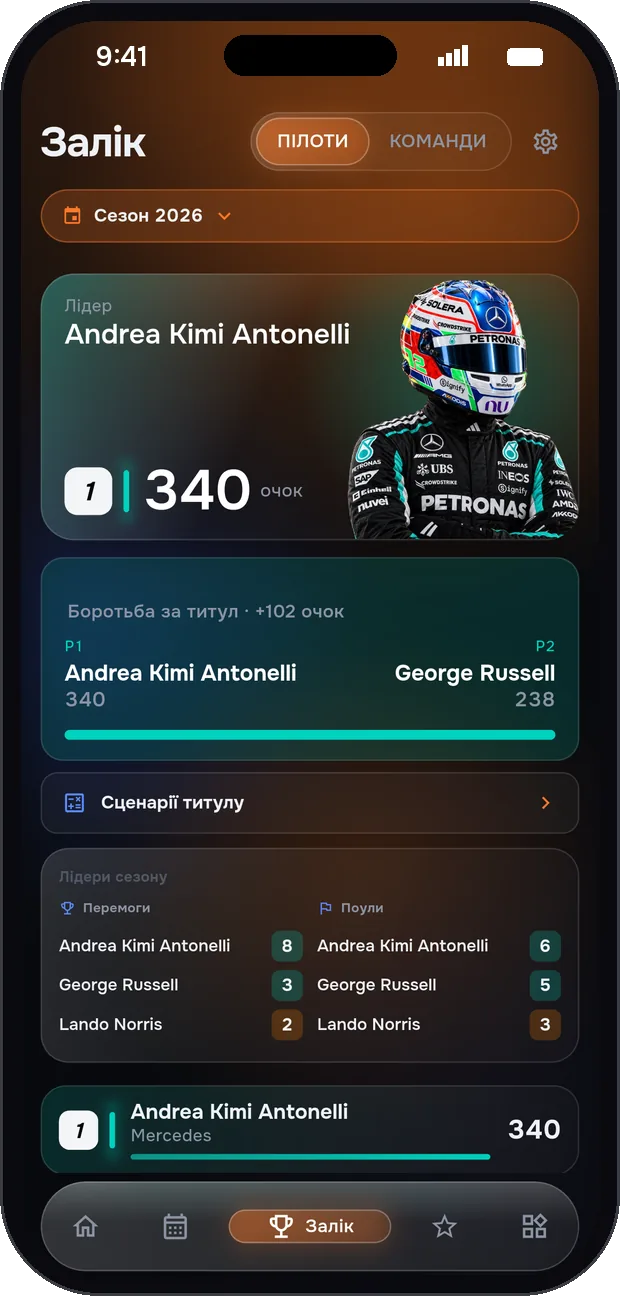Open the leader card for Andrea Kimi Antonelli
The image size is (620, 1296).
point(310,407)
